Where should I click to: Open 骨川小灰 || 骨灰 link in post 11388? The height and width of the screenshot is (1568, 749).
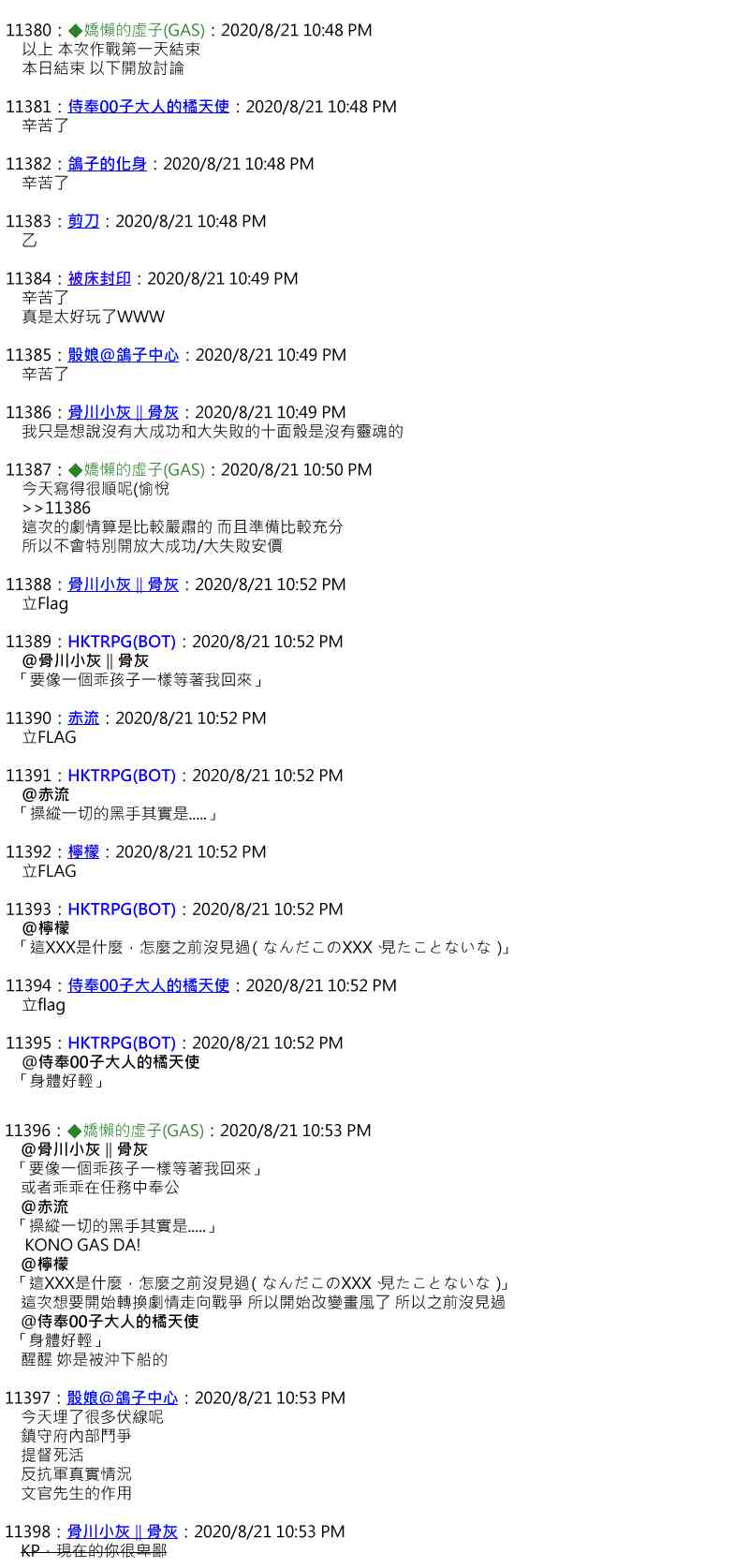pyautogui.click(x=123, y=584)
